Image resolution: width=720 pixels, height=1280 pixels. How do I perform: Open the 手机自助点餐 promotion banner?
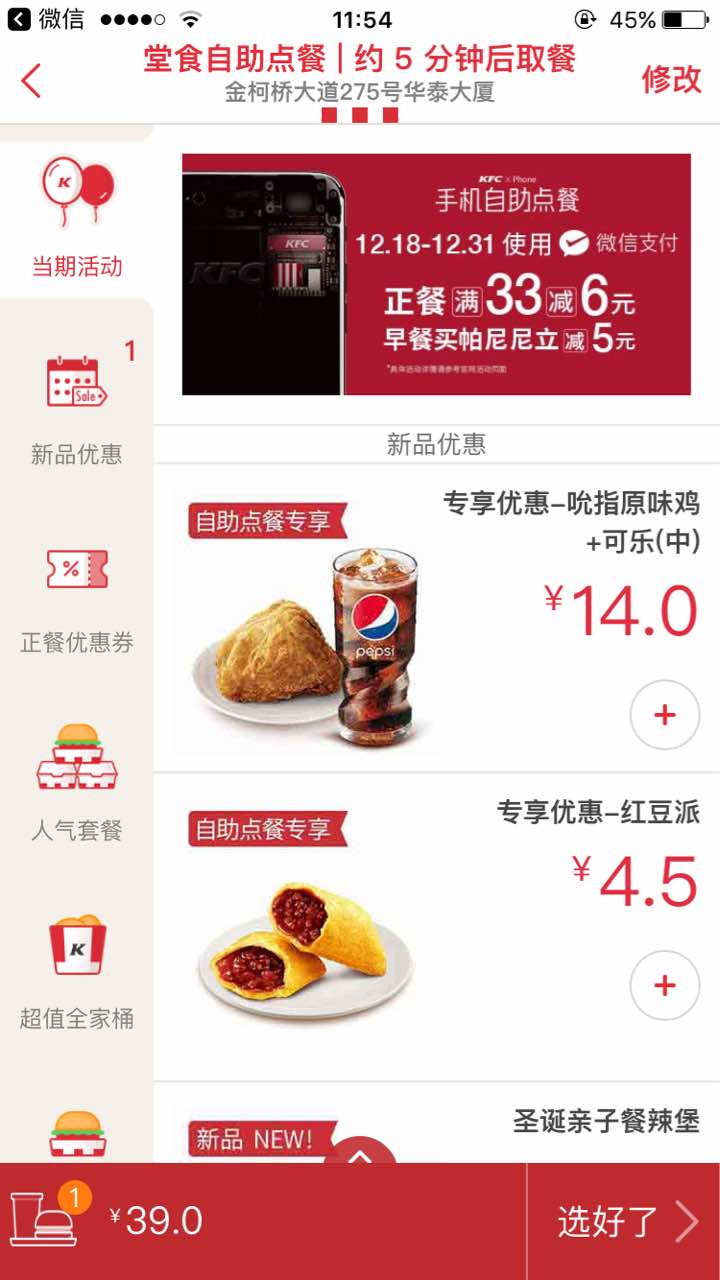436,274
